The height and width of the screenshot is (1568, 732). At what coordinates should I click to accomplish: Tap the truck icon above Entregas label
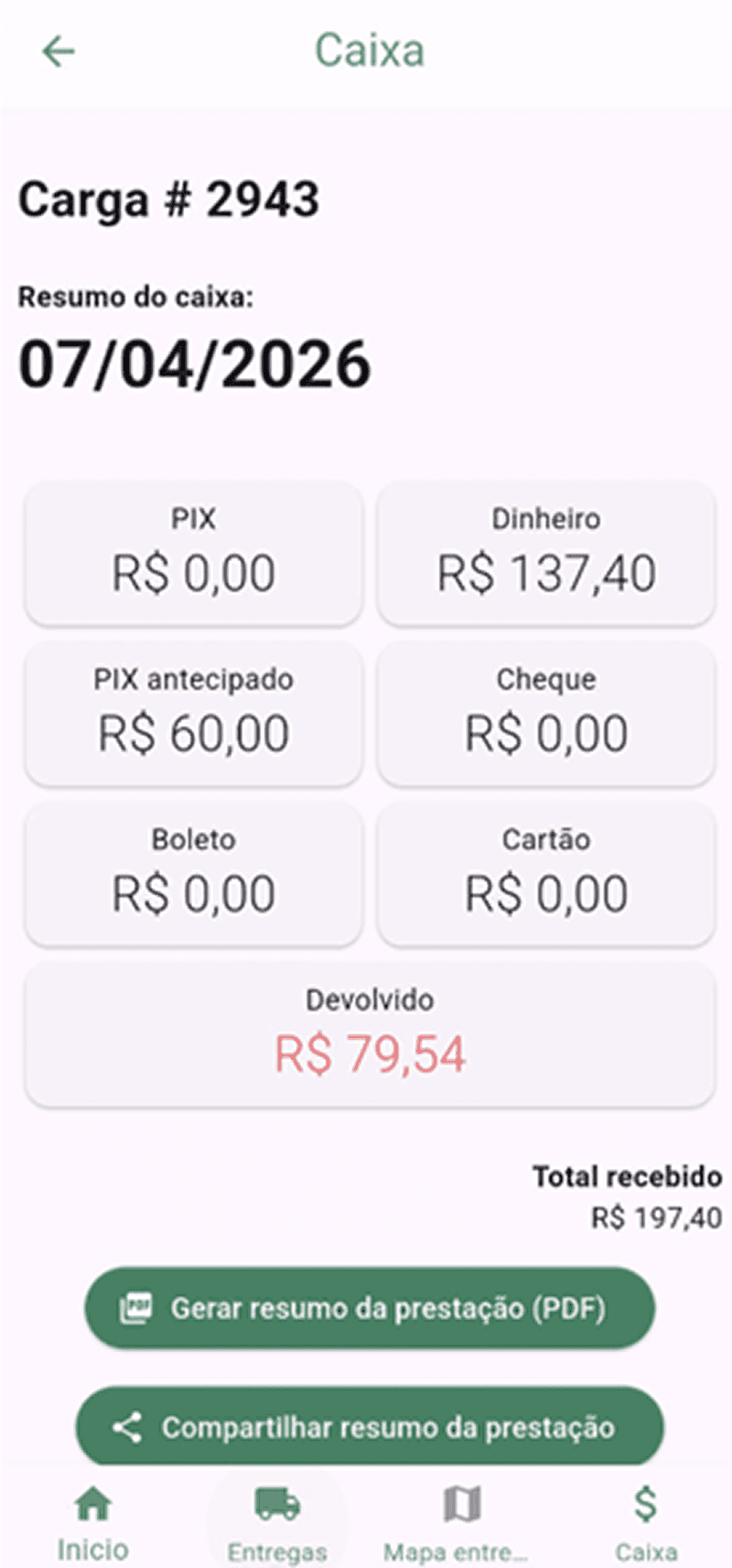point(277,1501)
